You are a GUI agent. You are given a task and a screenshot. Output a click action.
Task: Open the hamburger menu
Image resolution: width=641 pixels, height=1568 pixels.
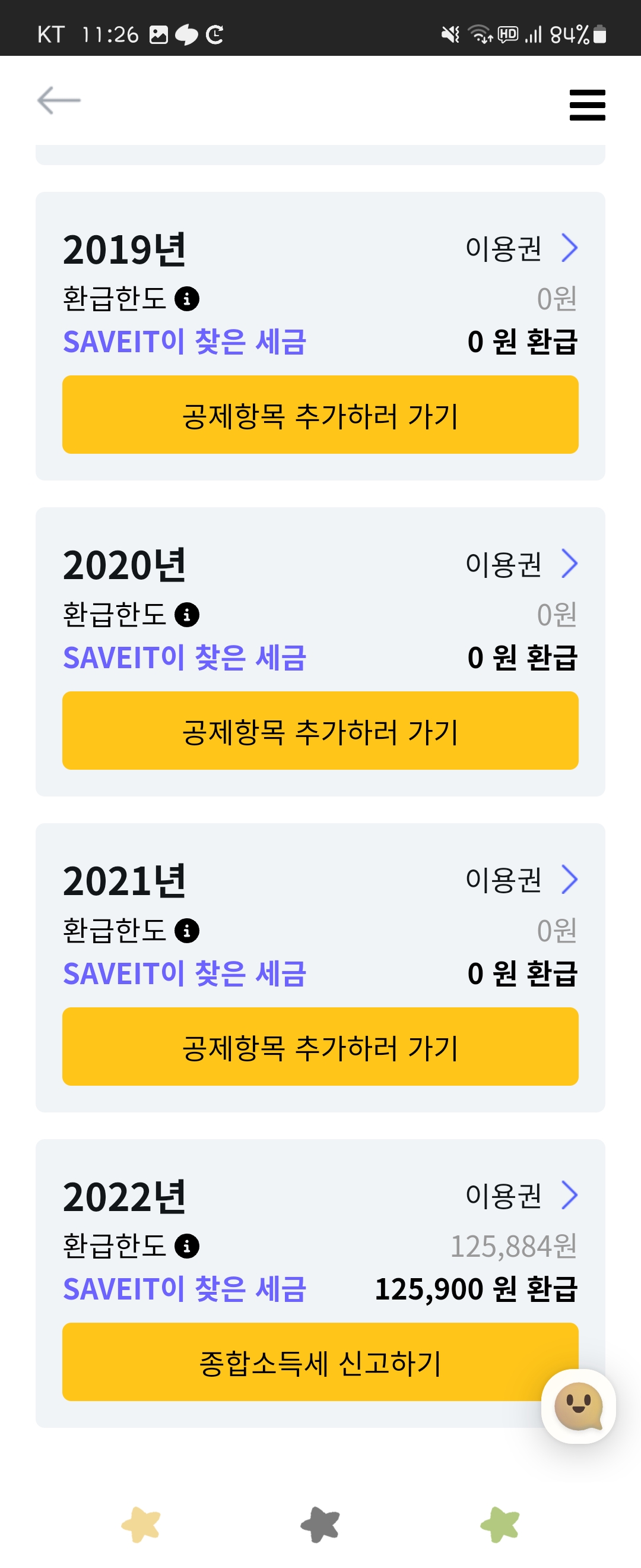click(587, 105)
